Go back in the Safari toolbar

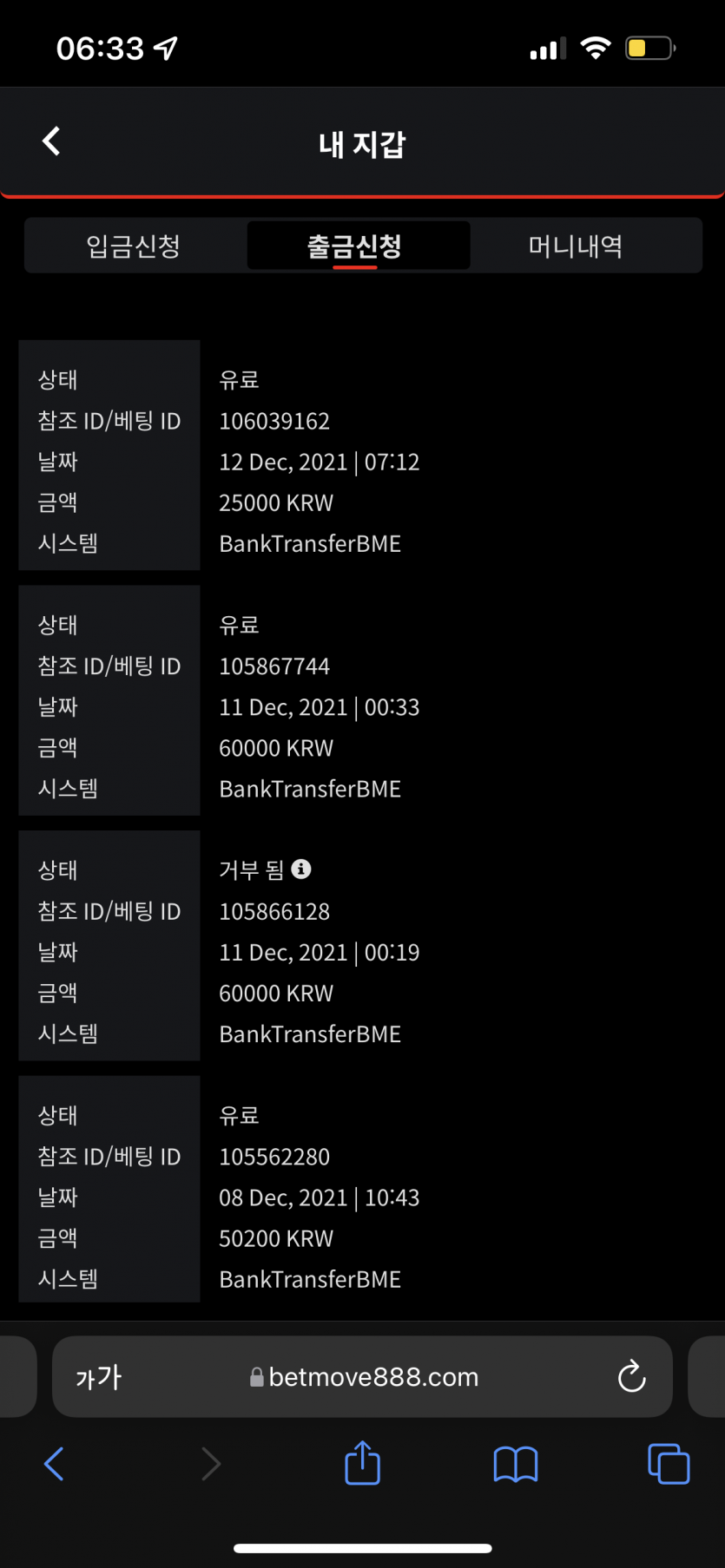[x=54, y=1464]
